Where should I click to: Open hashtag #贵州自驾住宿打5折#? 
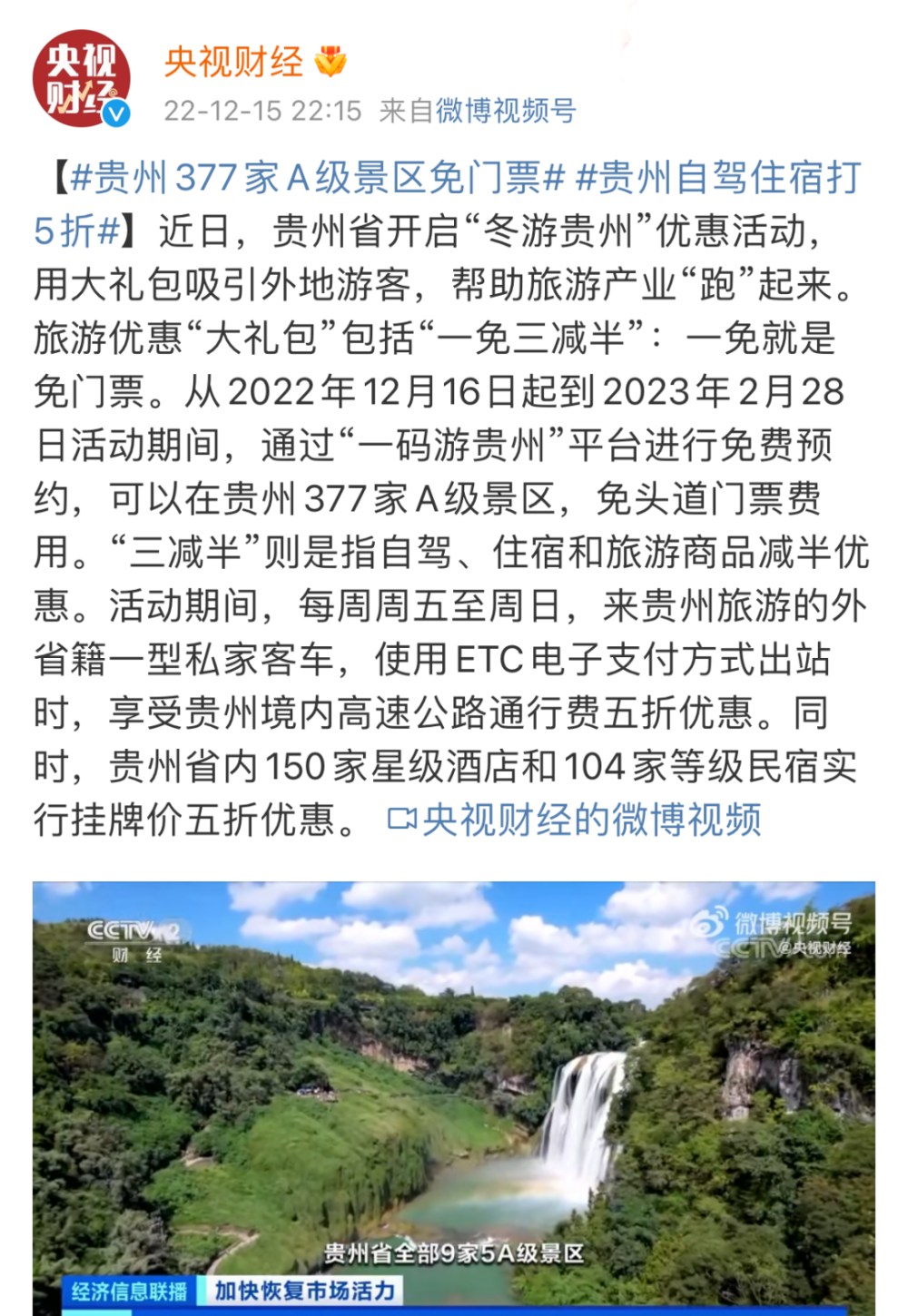tap(717, 178)
